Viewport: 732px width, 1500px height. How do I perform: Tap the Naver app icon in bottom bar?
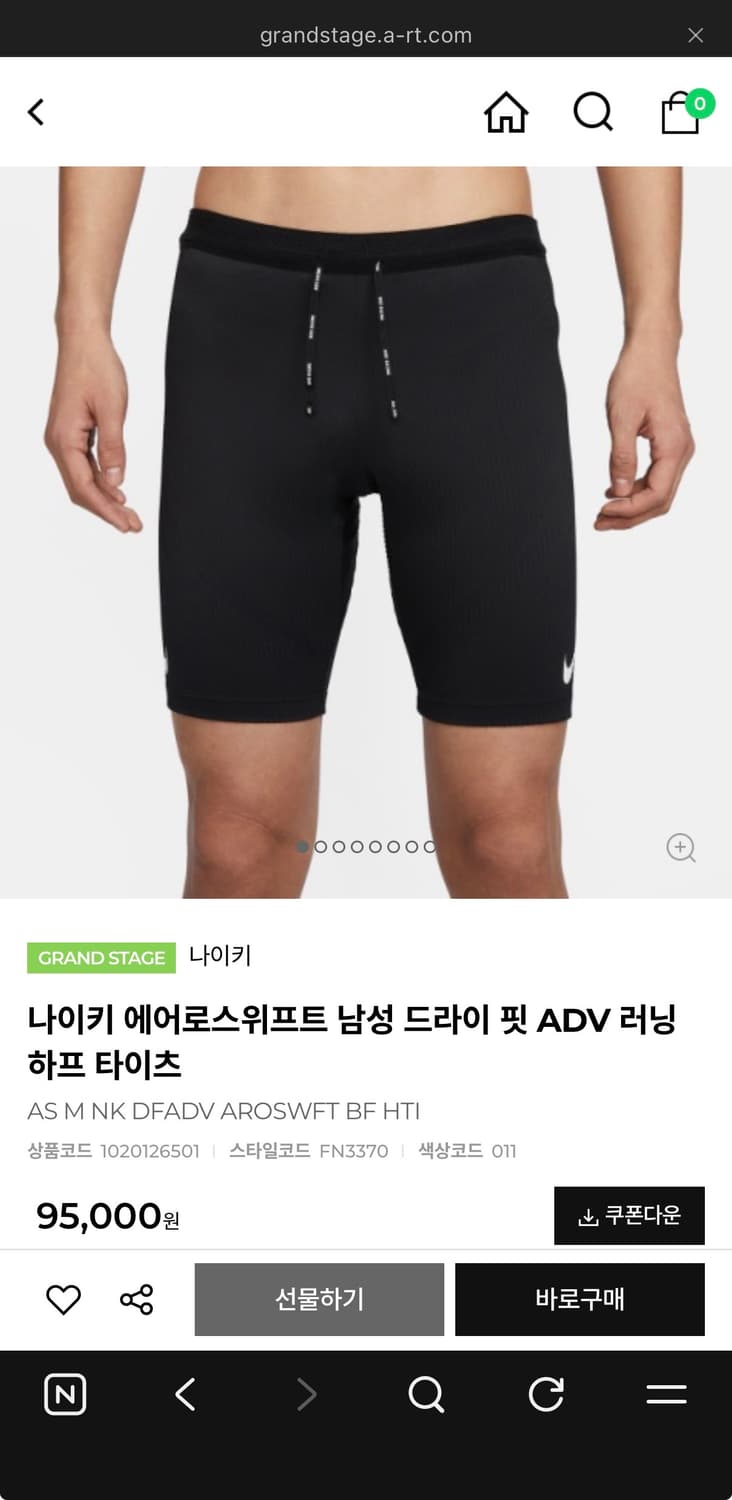click(64, 1394)
